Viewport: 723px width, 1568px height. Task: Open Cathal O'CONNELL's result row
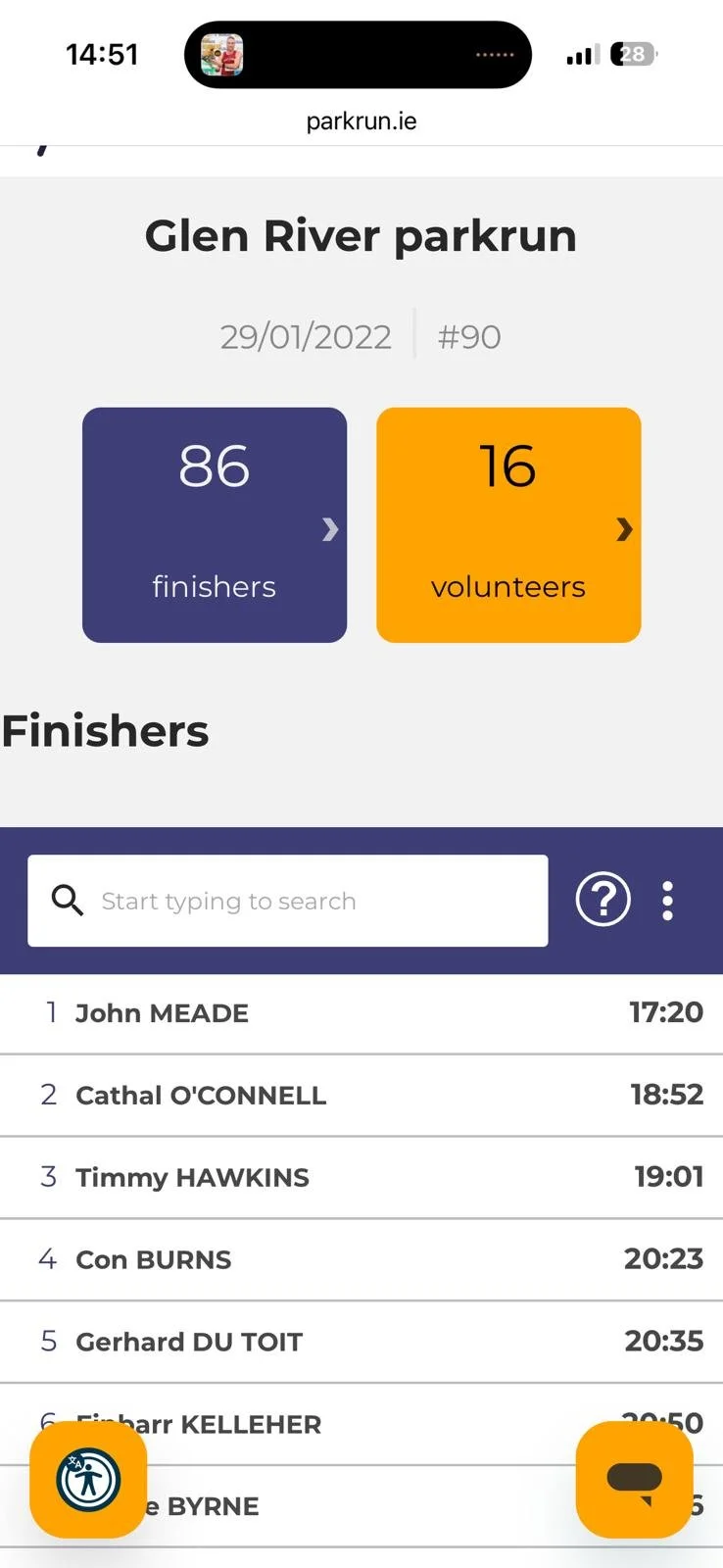[x=361, y=1096]
